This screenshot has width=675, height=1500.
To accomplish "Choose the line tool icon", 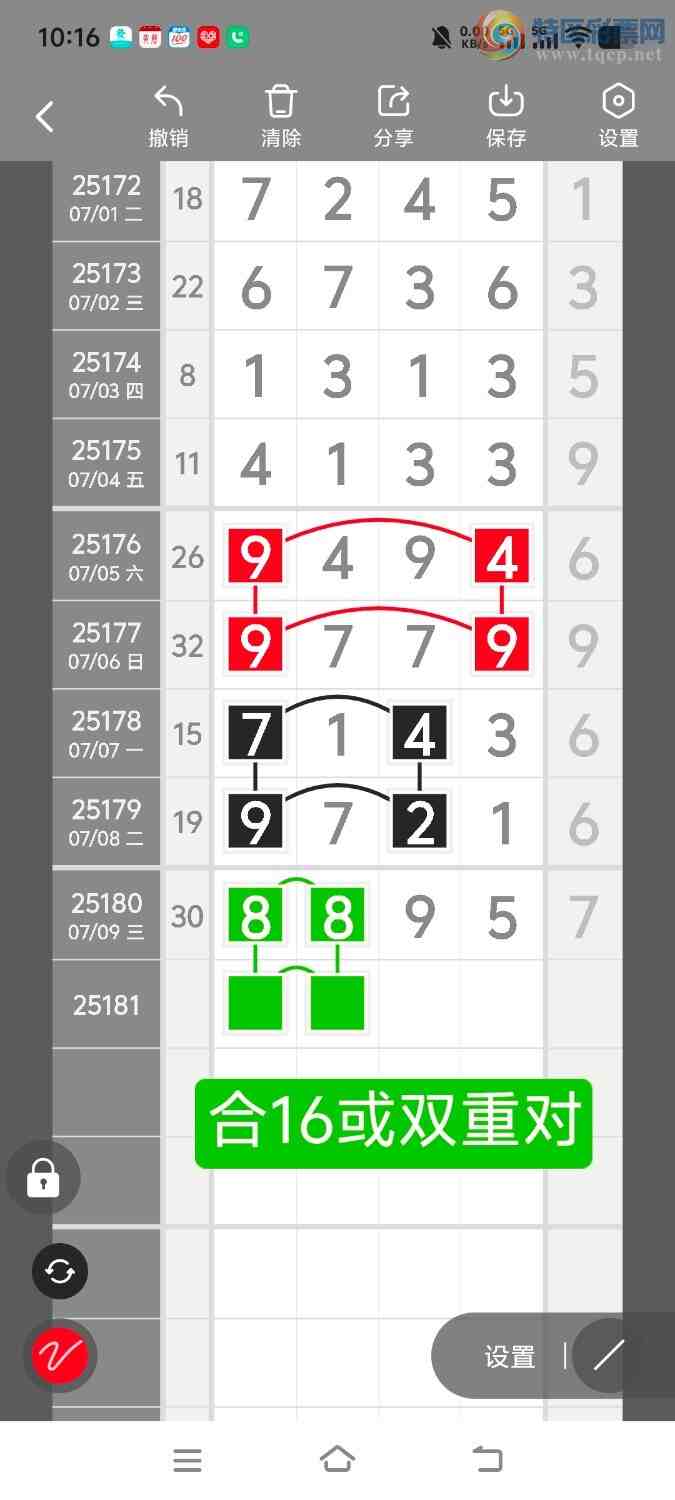I will [x=608, y=1356].
